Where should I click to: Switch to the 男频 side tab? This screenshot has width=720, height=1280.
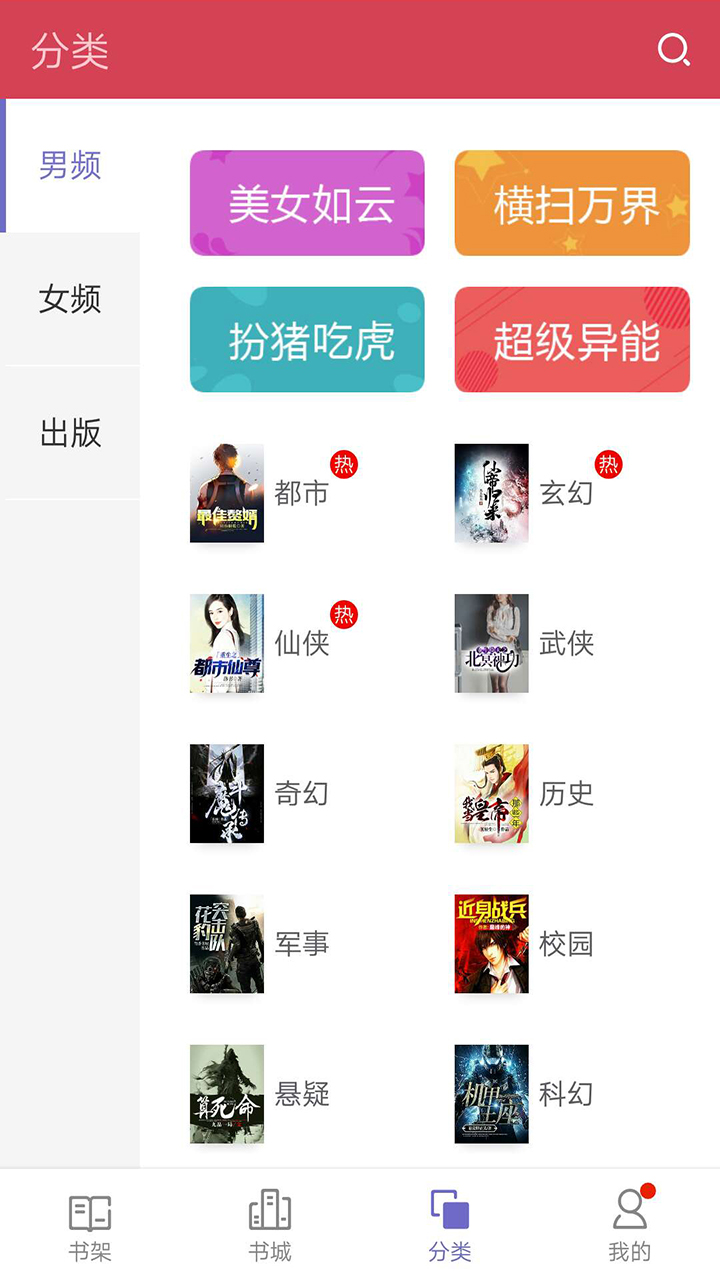coord(70,165)
